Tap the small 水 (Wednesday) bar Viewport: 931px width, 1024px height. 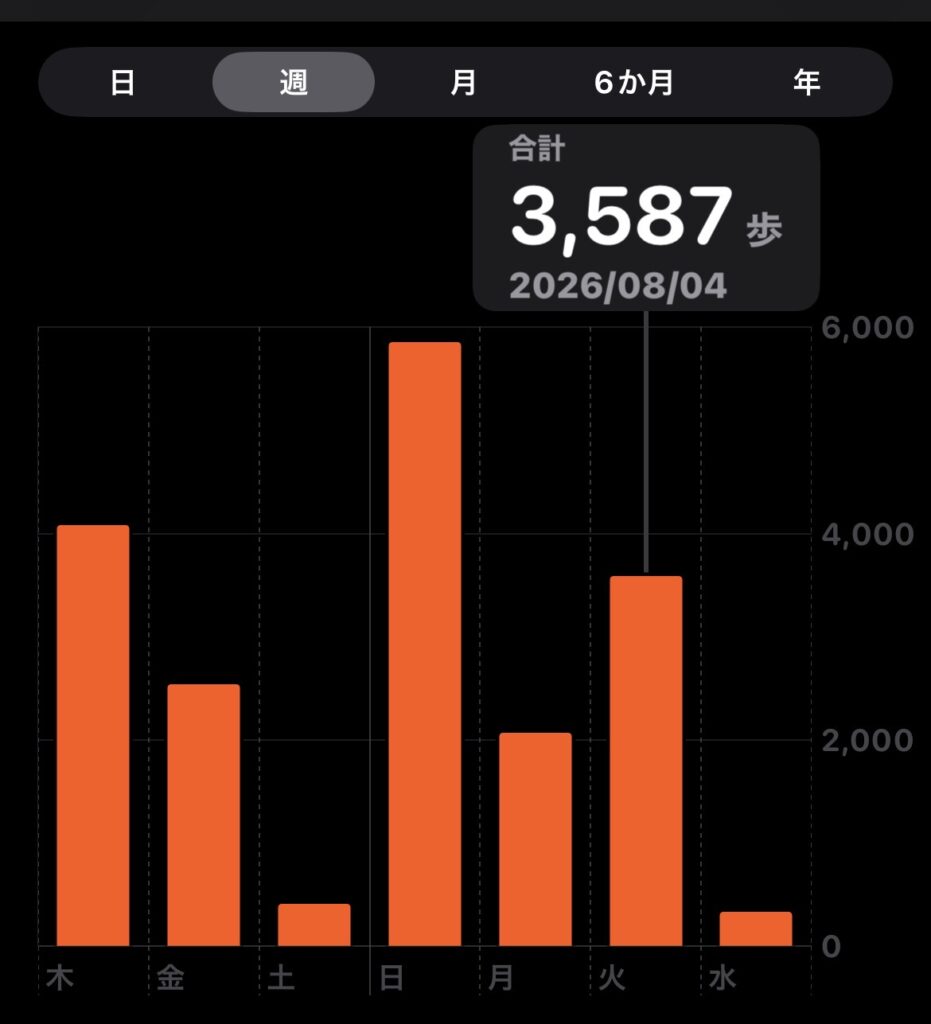756,929
